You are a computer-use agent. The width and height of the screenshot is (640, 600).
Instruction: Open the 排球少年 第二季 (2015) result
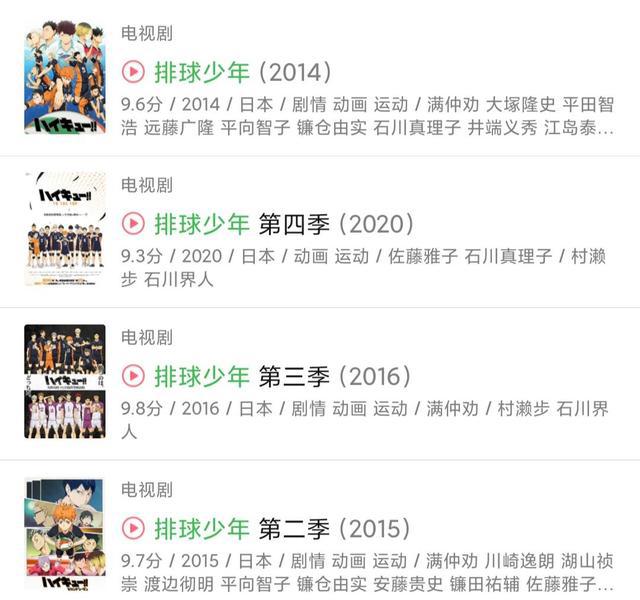click(x=268, y=528)
